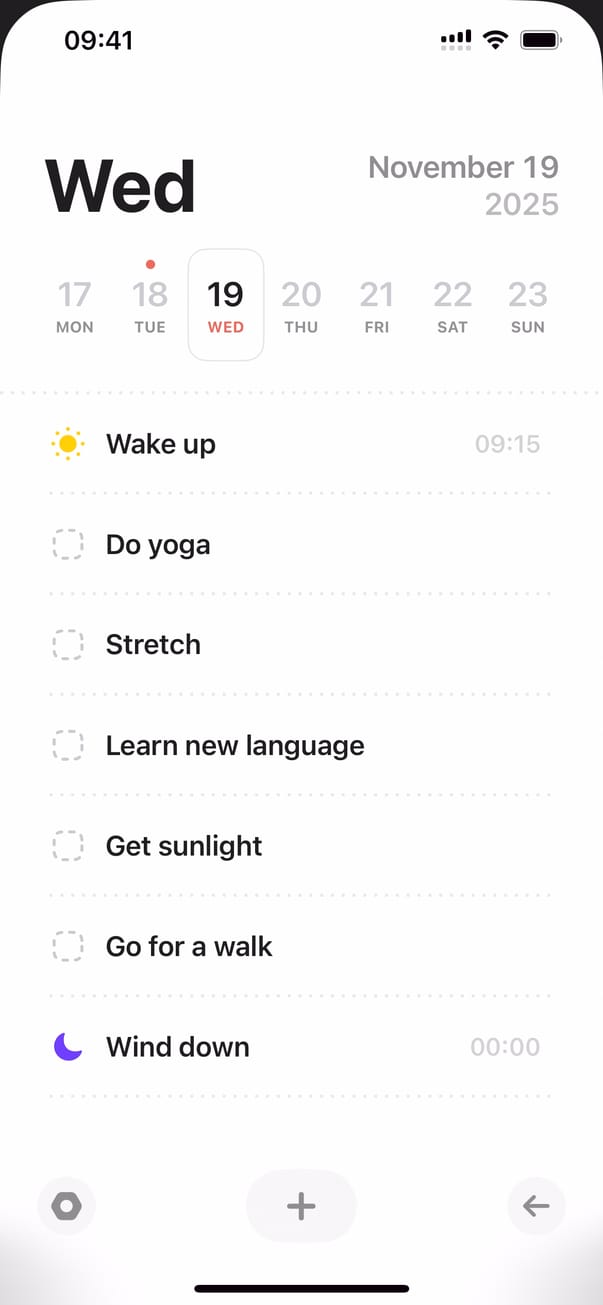
Task: Add a new habit with plus button
Action: [301, 1206]
